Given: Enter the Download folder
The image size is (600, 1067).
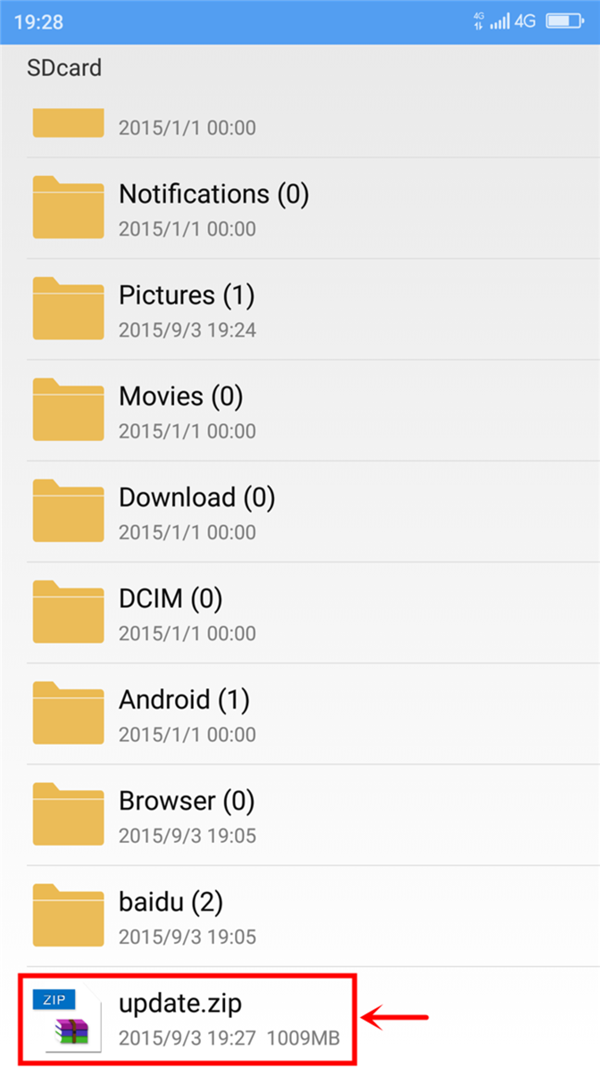Looking at the screenshot, I should [197, 511].
